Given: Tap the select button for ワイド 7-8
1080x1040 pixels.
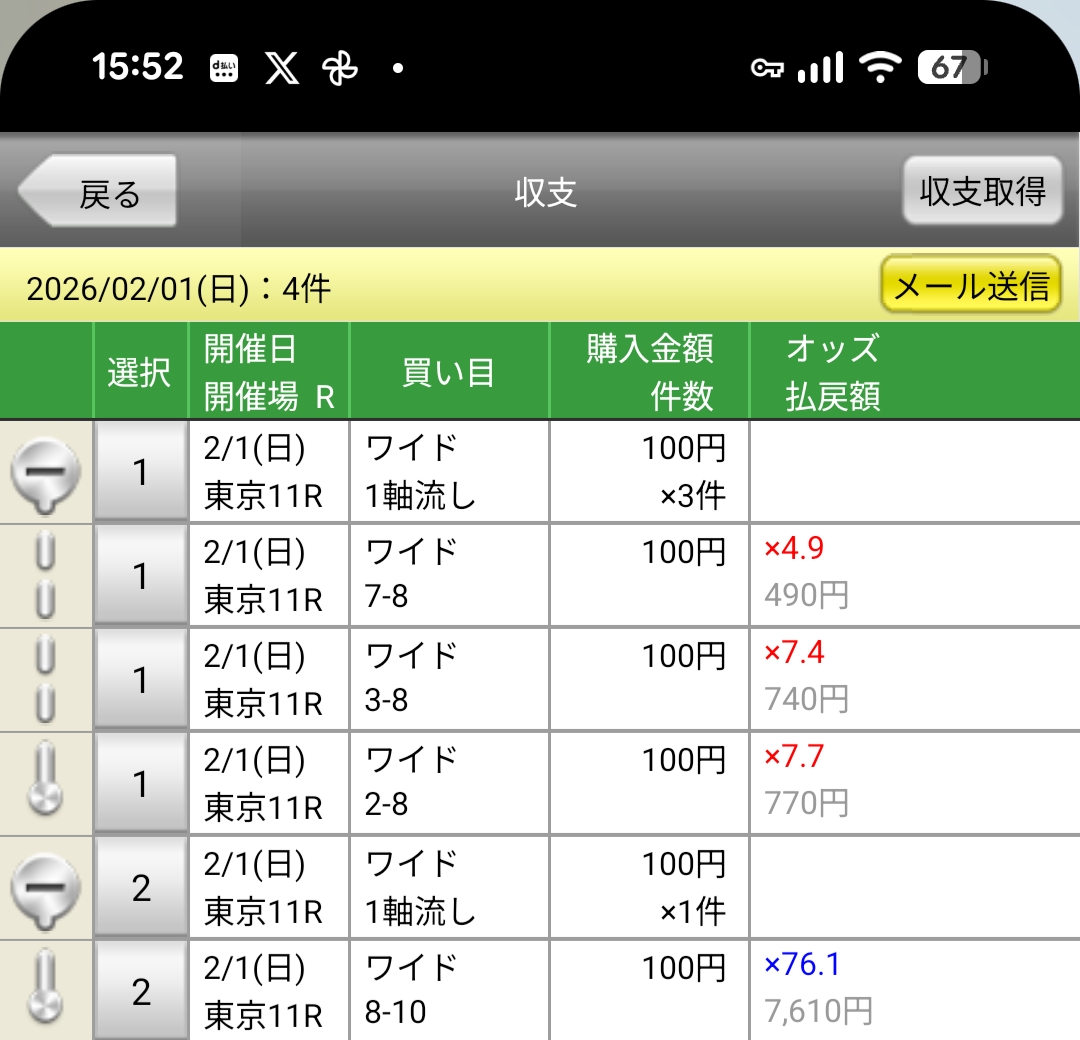Looking at the screenshot, I should coord(141,576).
